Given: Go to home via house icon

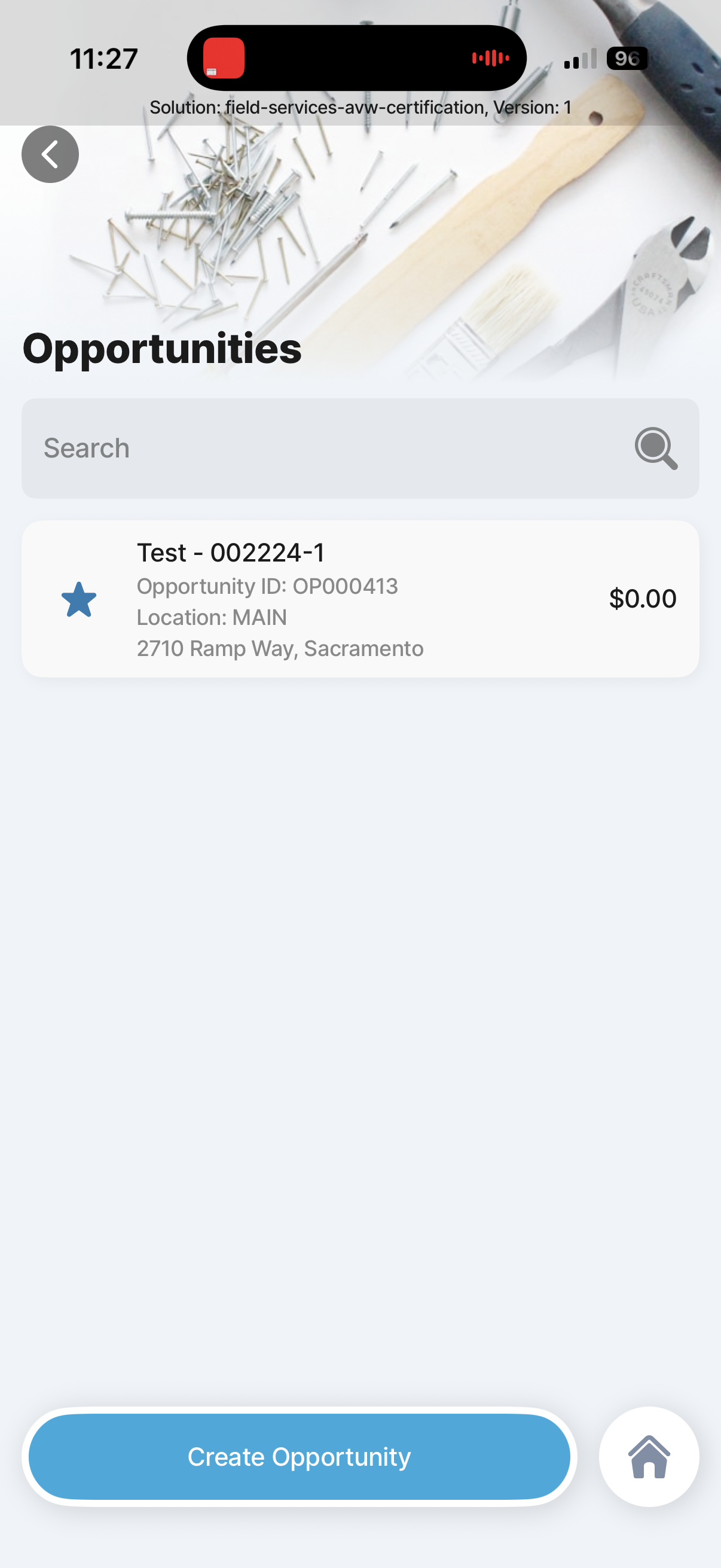Looking at the screenshot, I should (x=649, y=1457).
